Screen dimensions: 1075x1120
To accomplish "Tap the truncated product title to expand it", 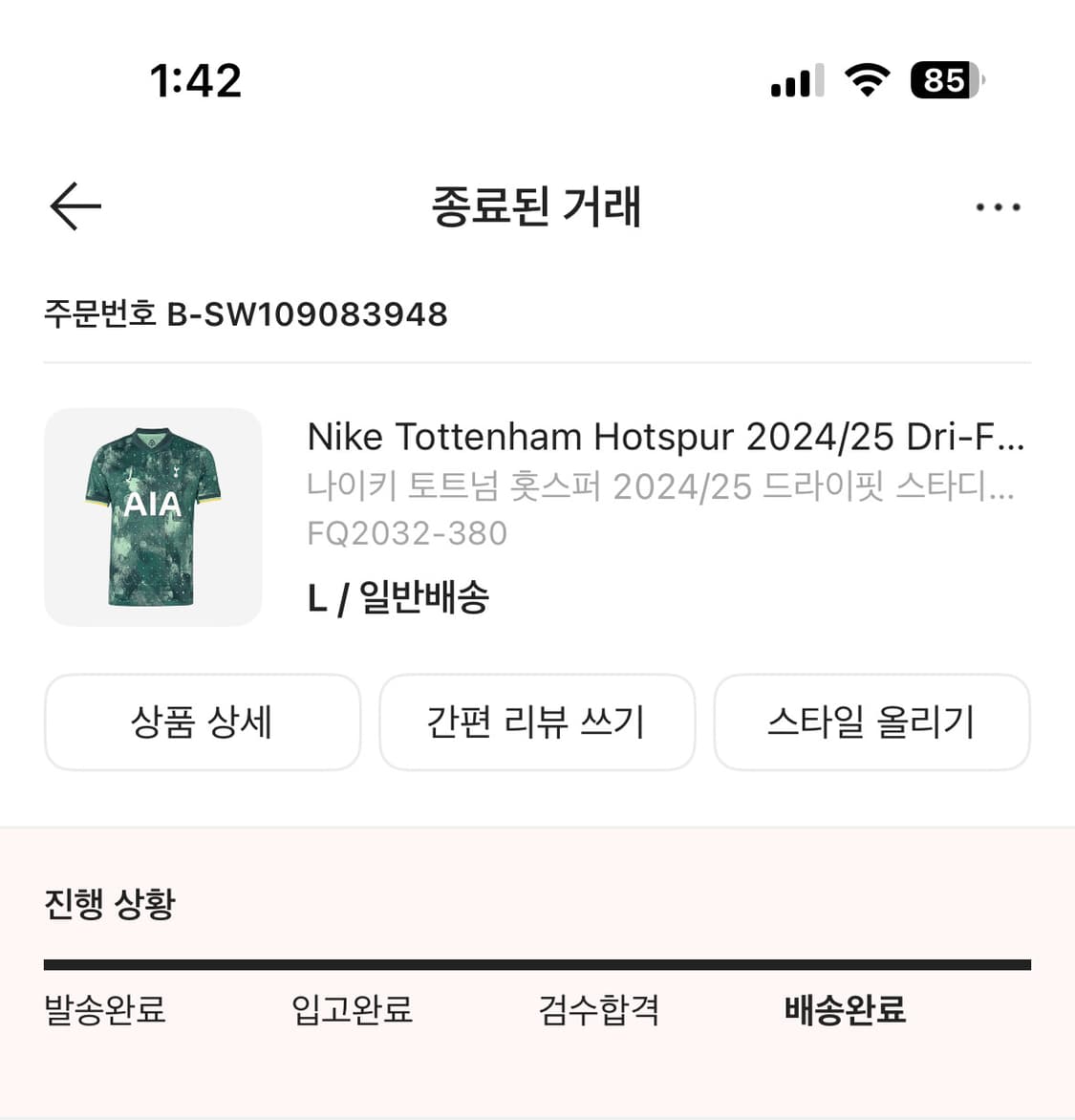I will click(x=664, y=437).
